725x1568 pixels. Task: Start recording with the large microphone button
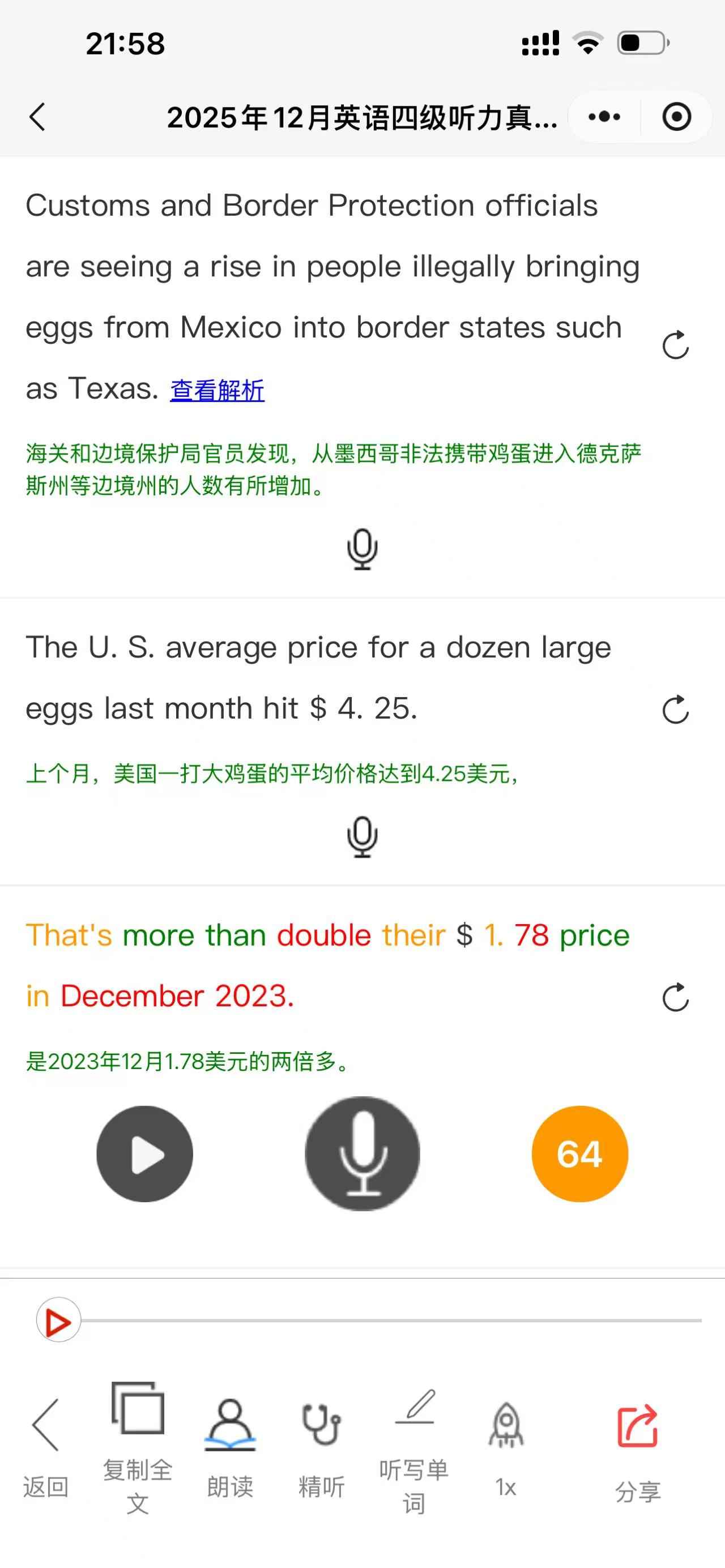click(362, 1153)
